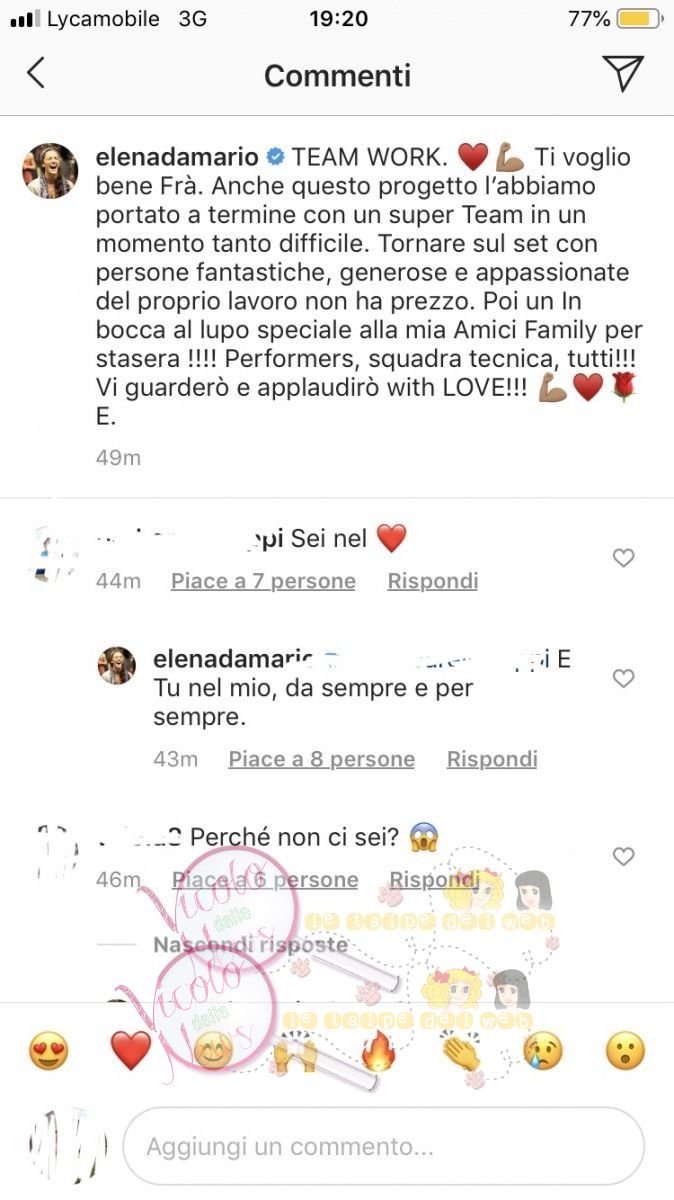Share the post via the paper plane icon

[622, 74]
